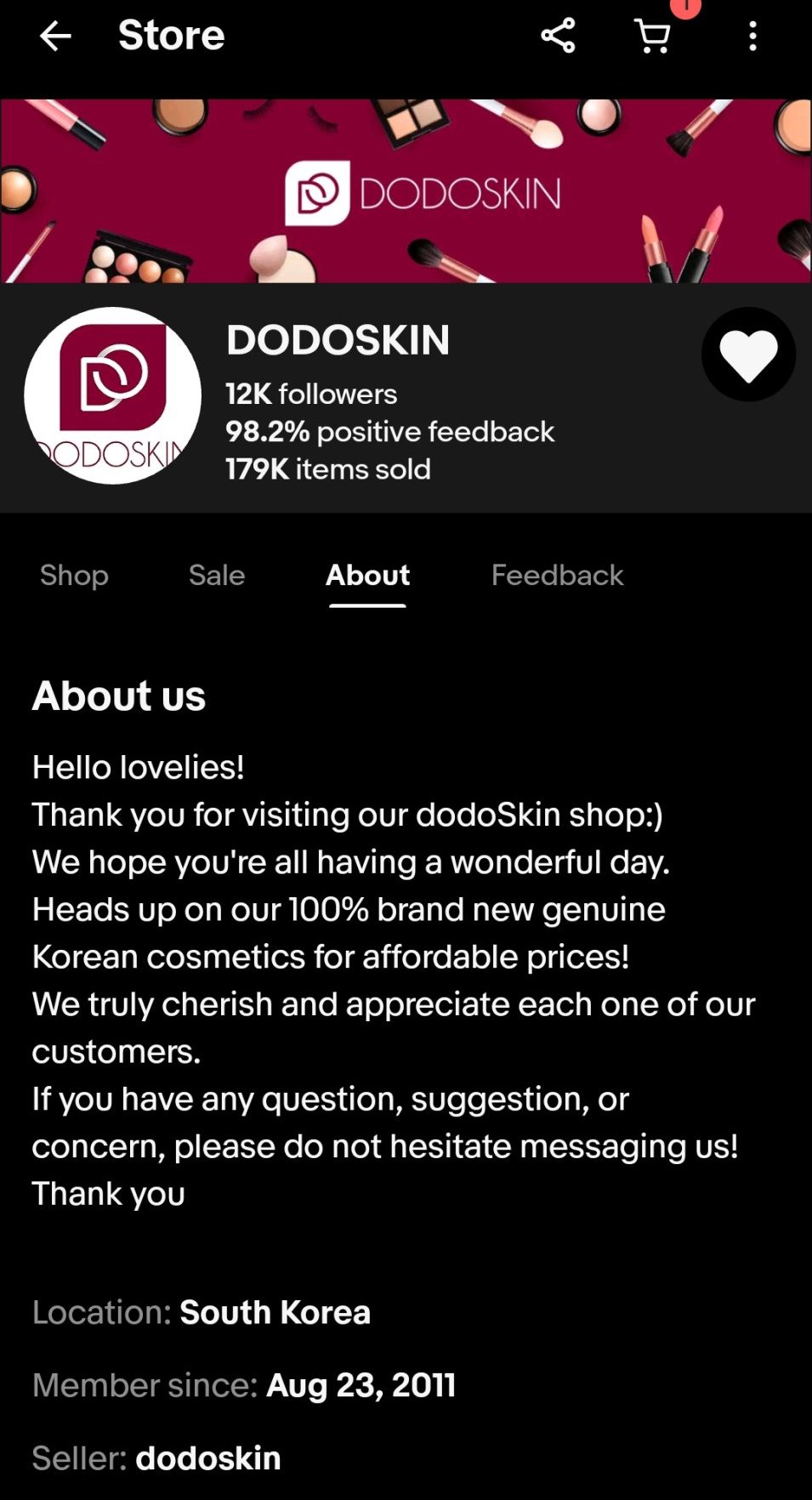Screen dimensions: 812x1500
Task: Go back from the Store page
Action: point(55,36)
